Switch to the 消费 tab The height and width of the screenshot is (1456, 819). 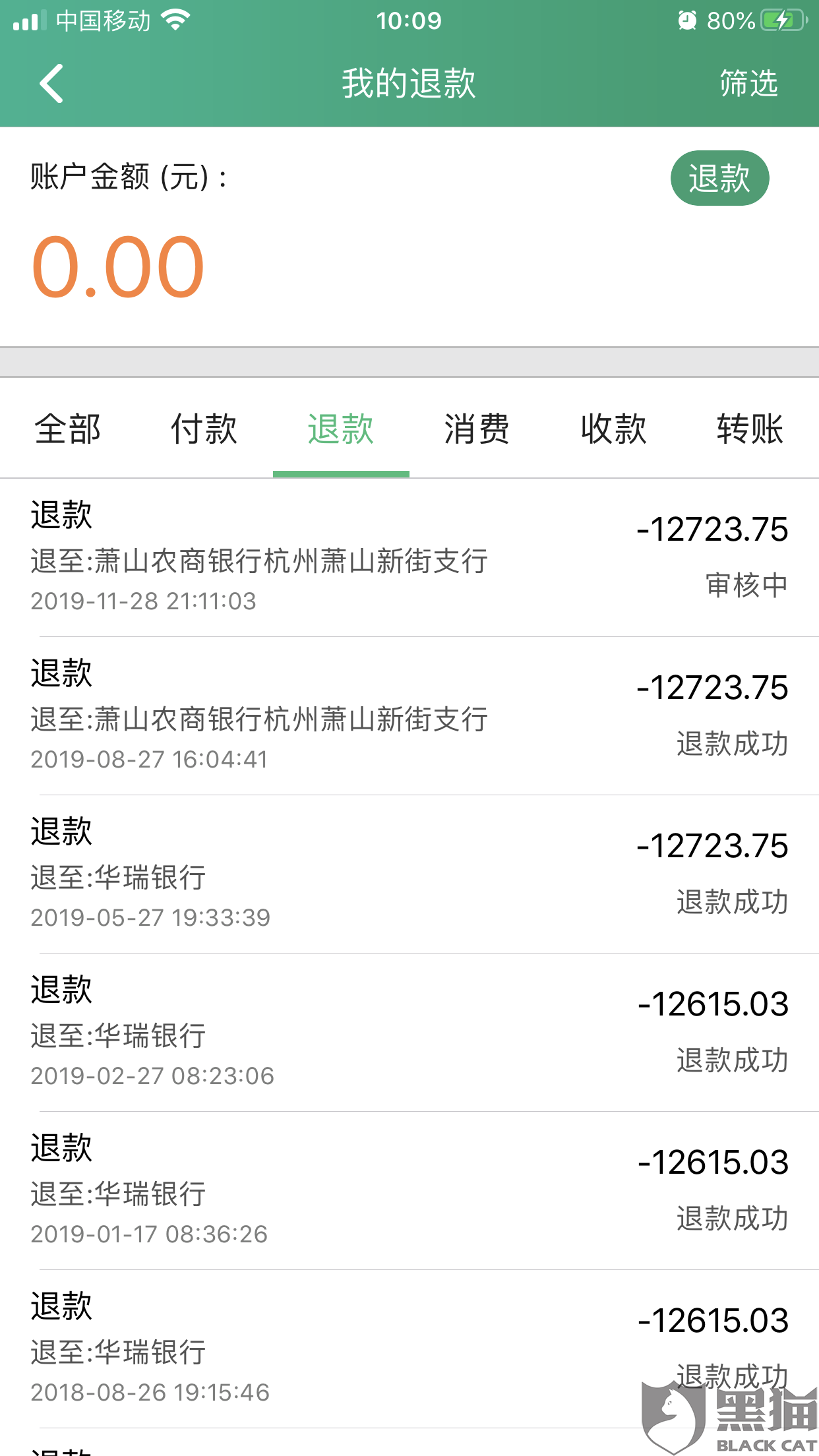(477, 429)
